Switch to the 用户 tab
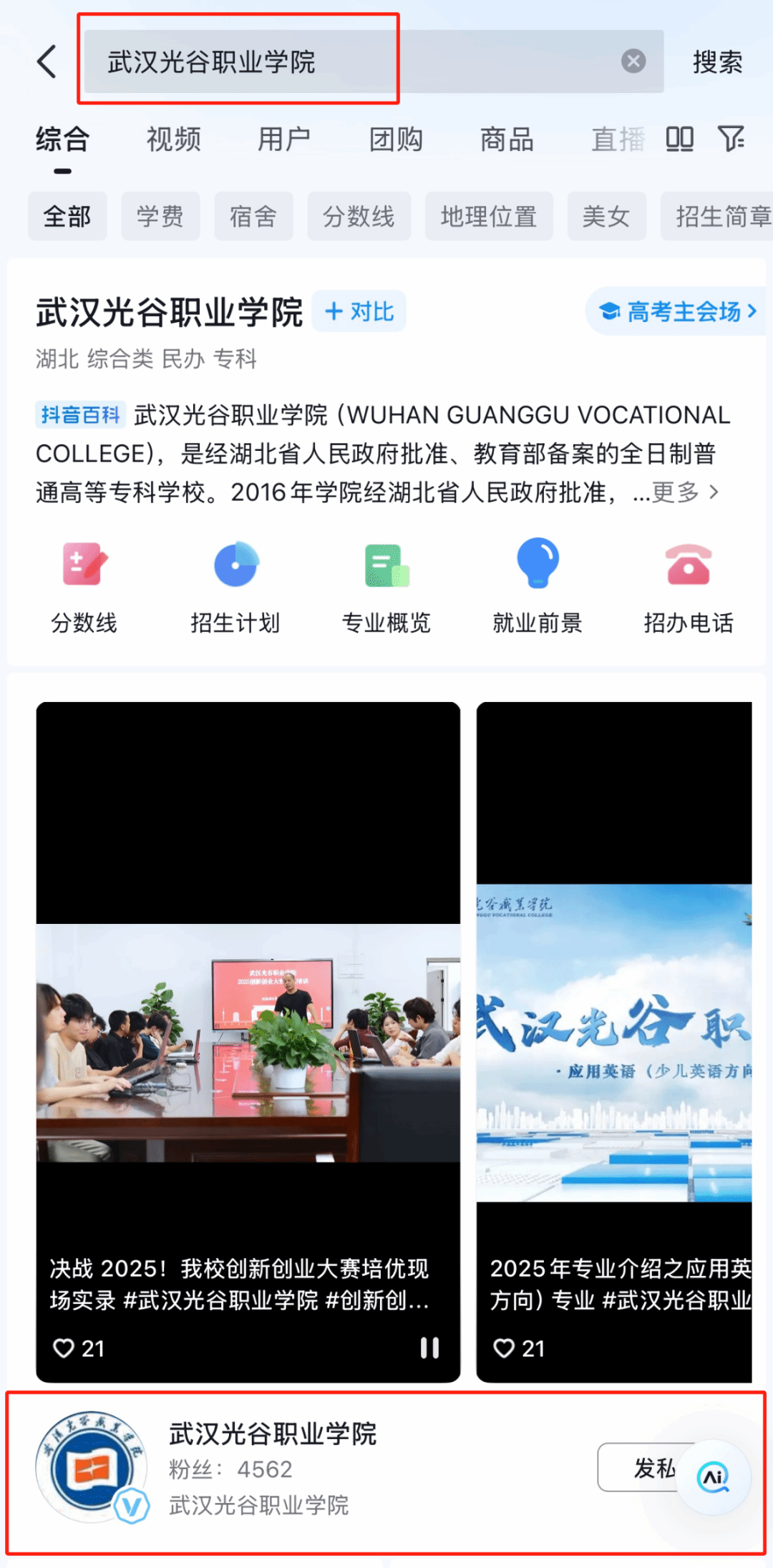773x1568 pixels. [x=284, y=139]
